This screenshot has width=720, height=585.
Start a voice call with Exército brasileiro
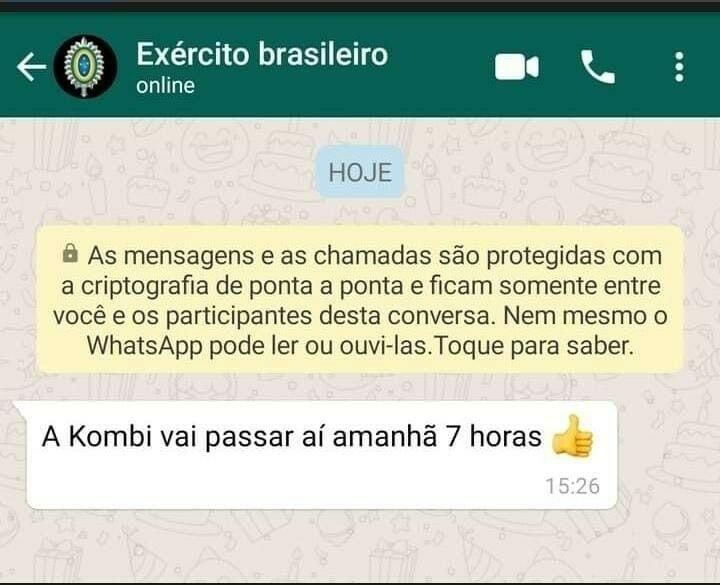(x=598, y=67)
